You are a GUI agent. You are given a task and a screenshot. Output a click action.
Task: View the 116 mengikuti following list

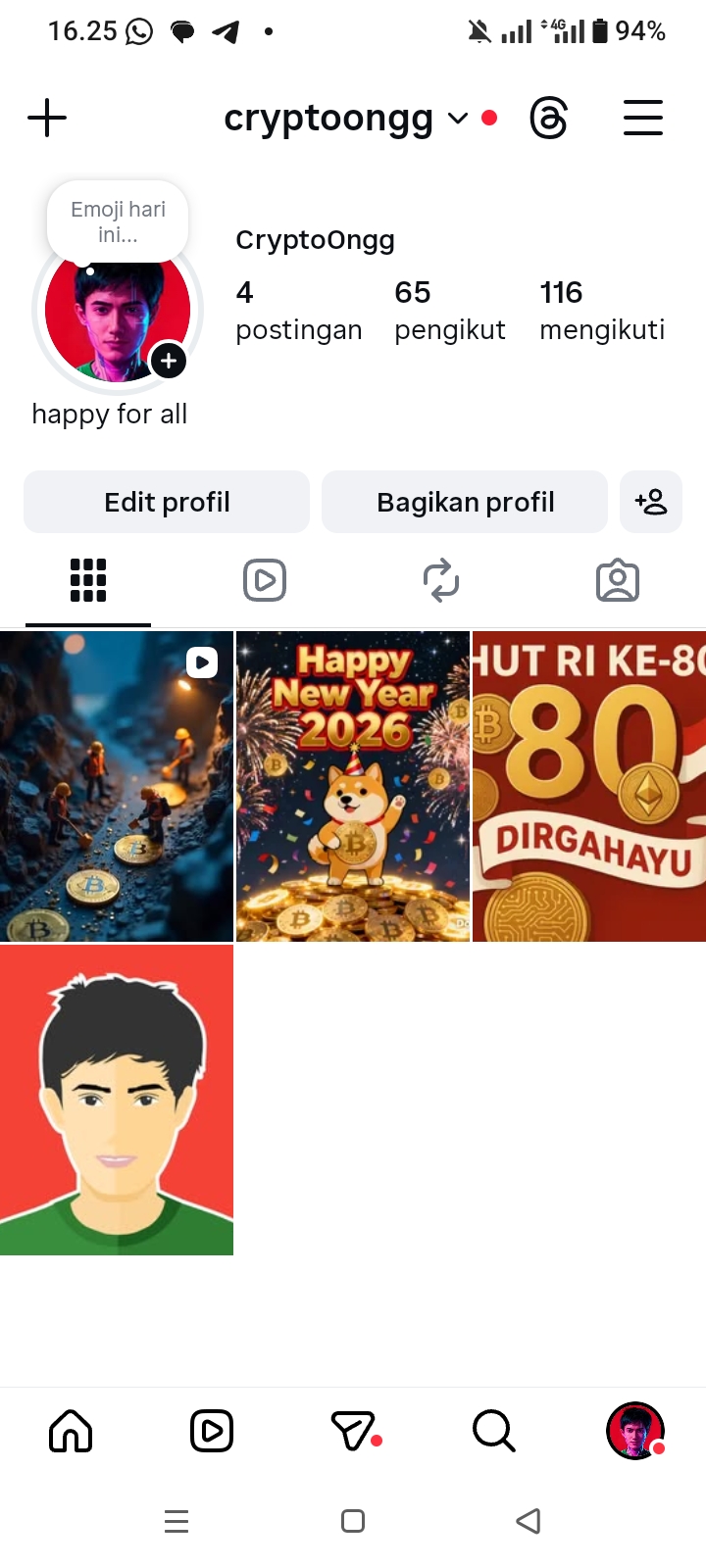point(601,311)
